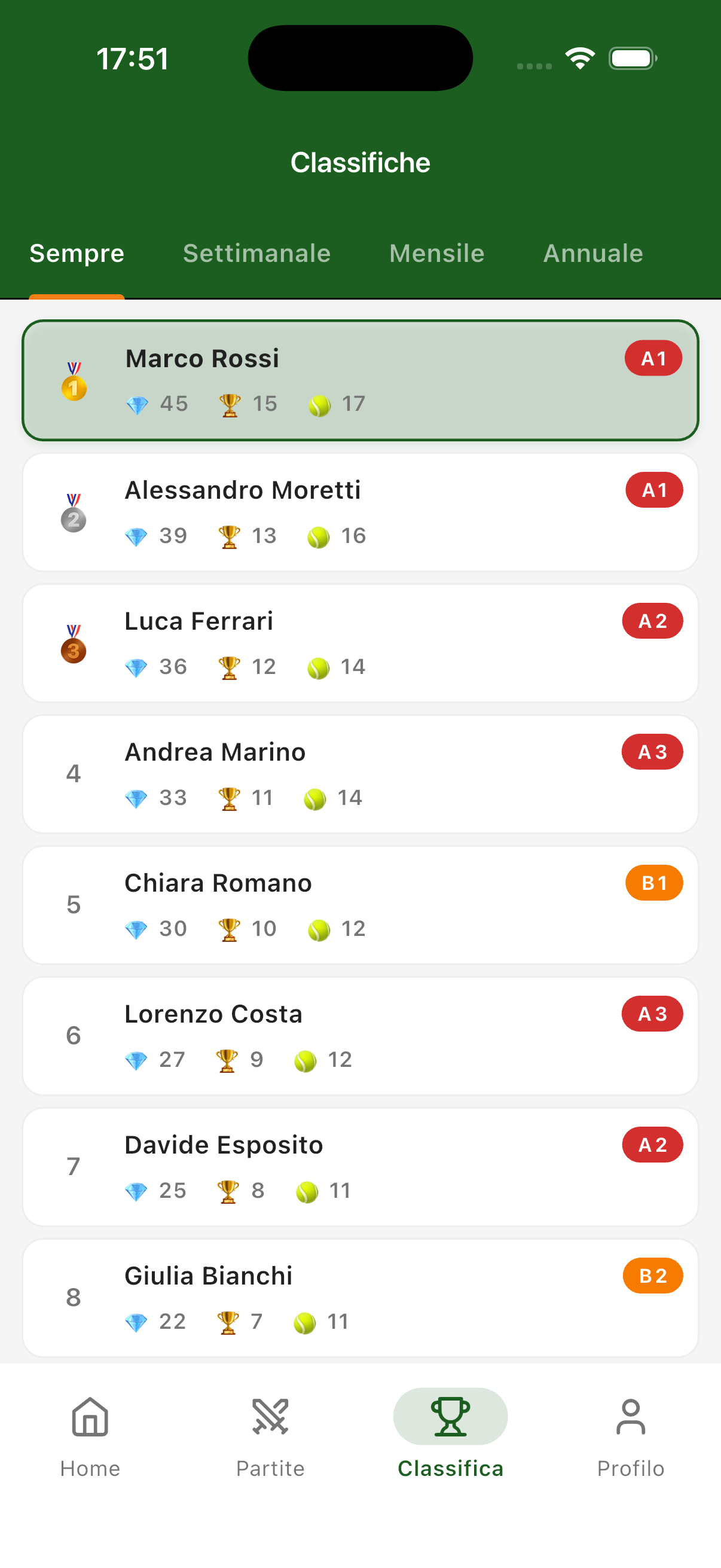The image size is (721, 1568).
Task: Open the Classifica trophy icon in bottom navigation
Action: 450,1417
